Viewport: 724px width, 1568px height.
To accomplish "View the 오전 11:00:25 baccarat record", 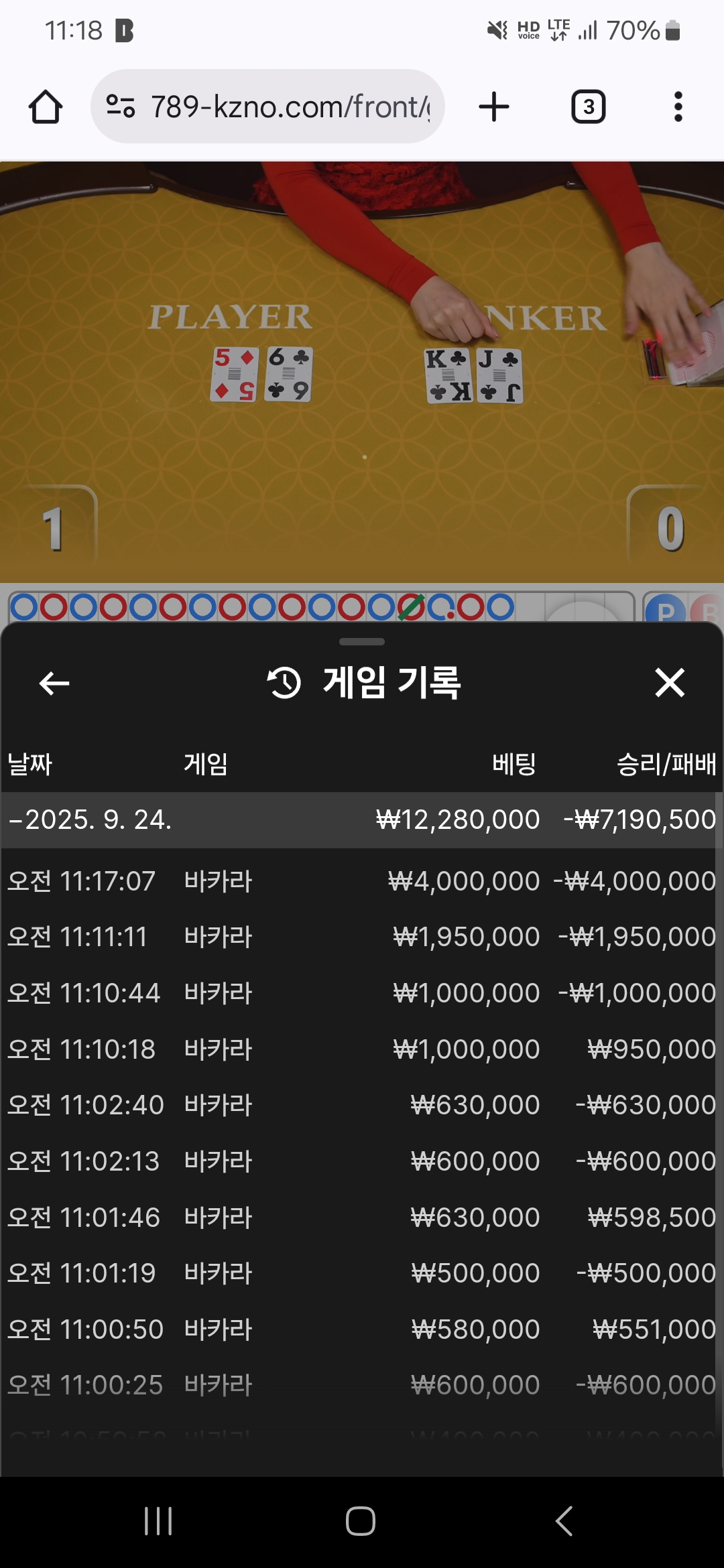I will coord(362,1385).
